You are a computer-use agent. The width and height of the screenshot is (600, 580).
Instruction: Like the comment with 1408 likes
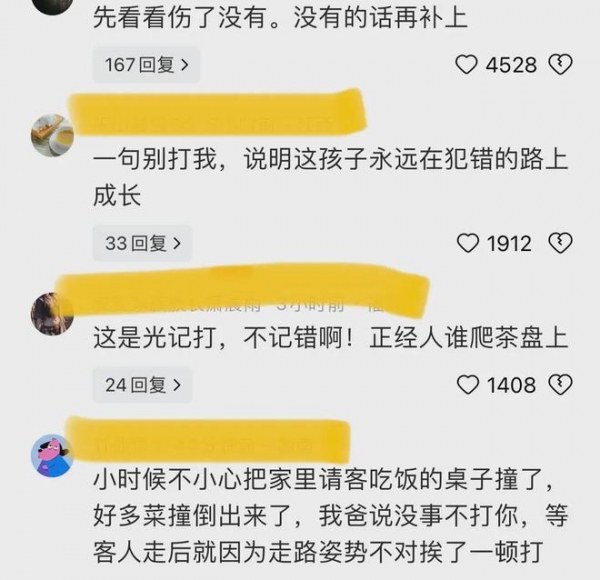tap(467, 385)
